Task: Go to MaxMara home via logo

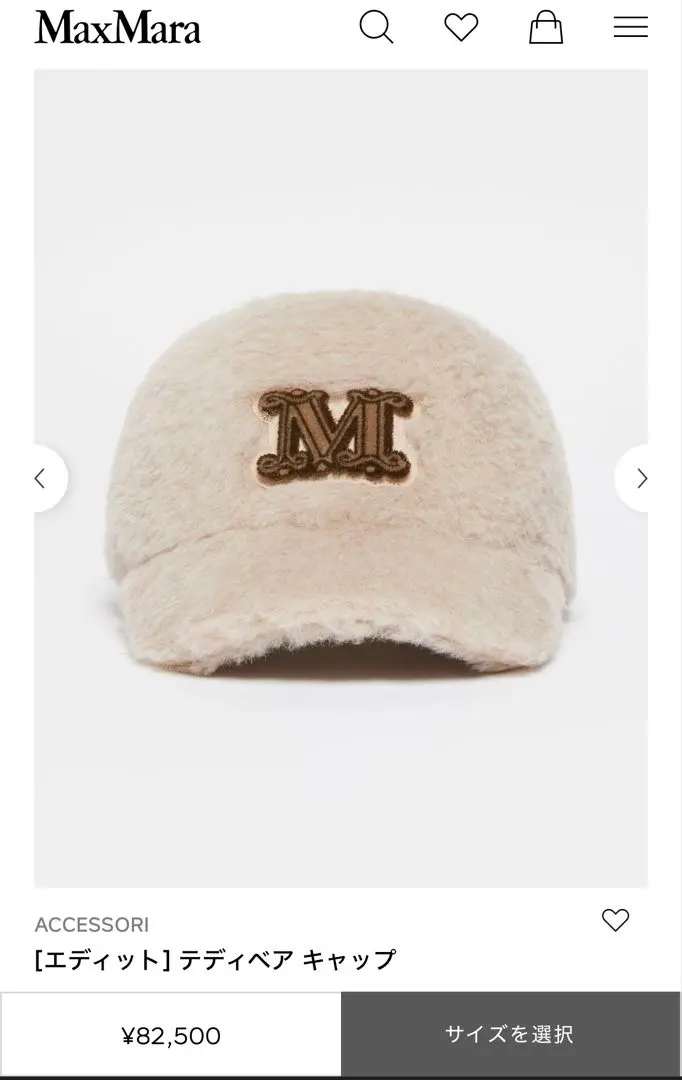Action: (x=118, y=27)
